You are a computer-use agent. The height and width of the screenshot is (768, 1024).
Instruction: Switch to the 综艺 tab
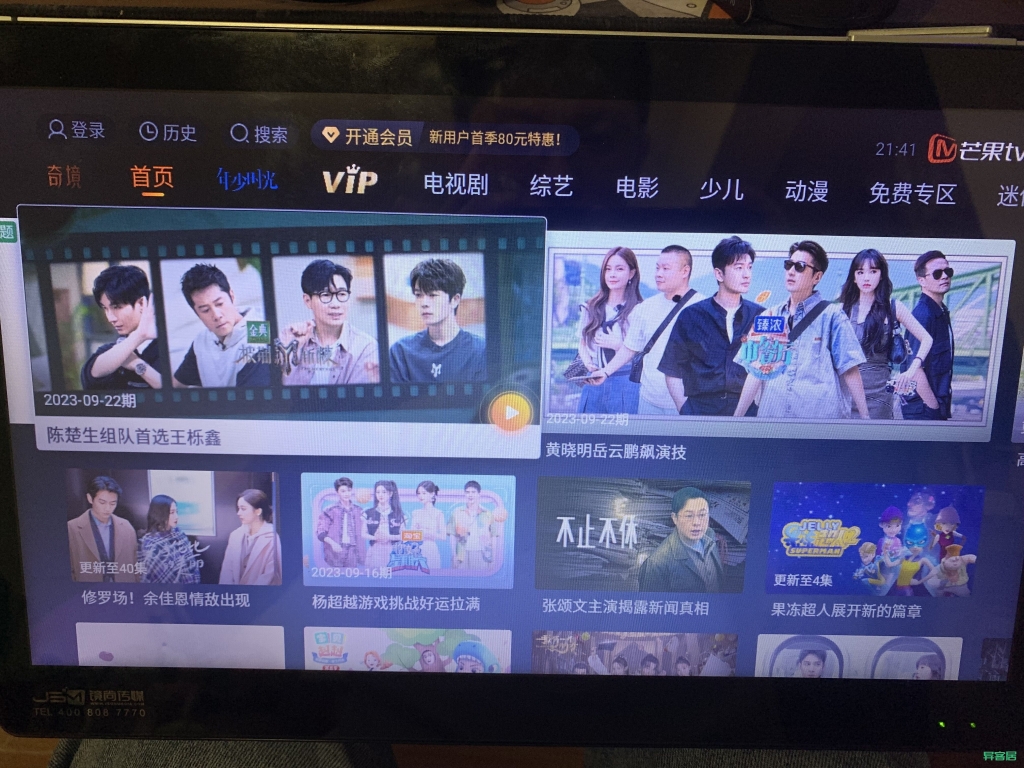551,186
